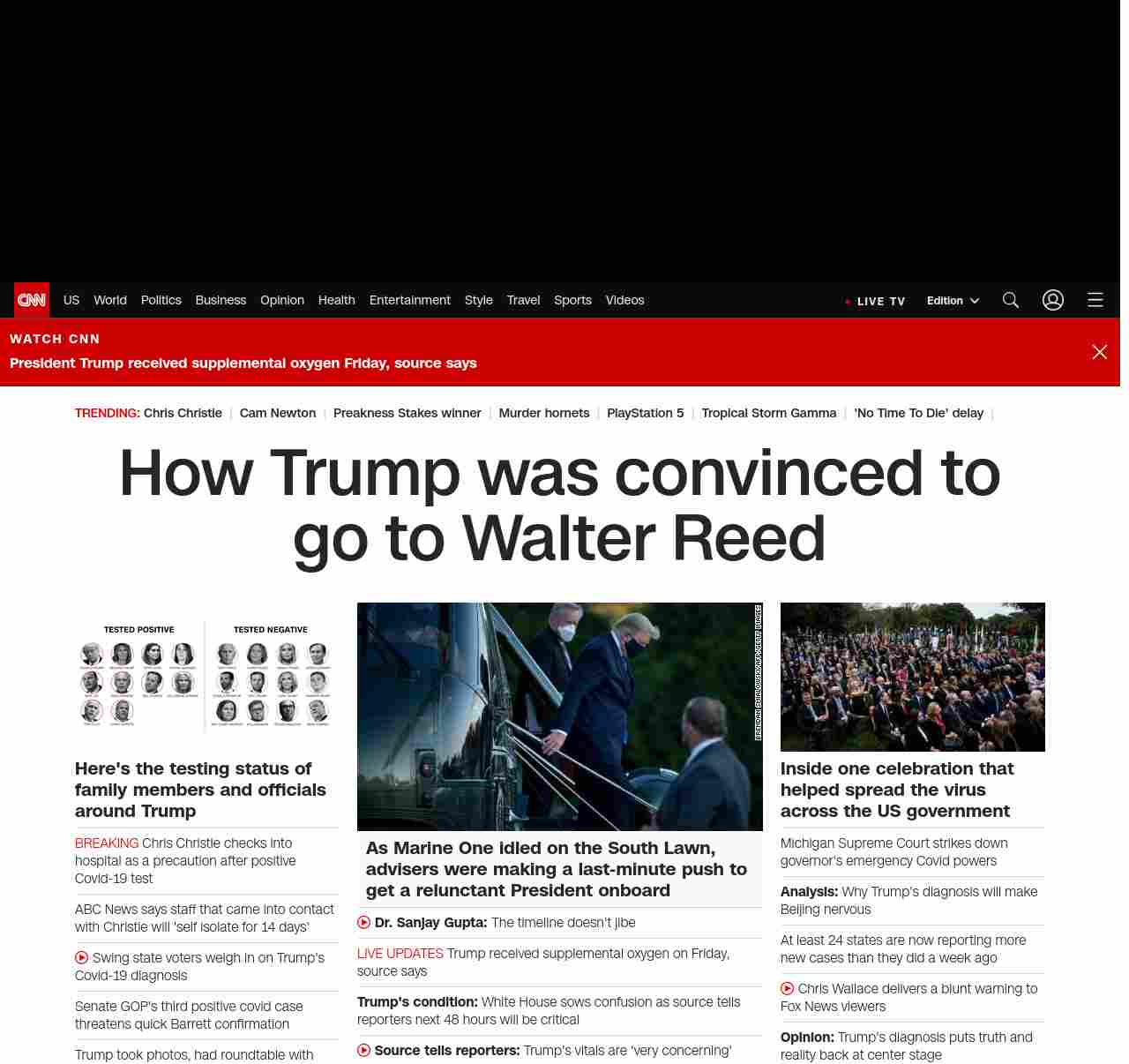Tap the CNN logo home button

pyautogui.click(x=32, y=300)
